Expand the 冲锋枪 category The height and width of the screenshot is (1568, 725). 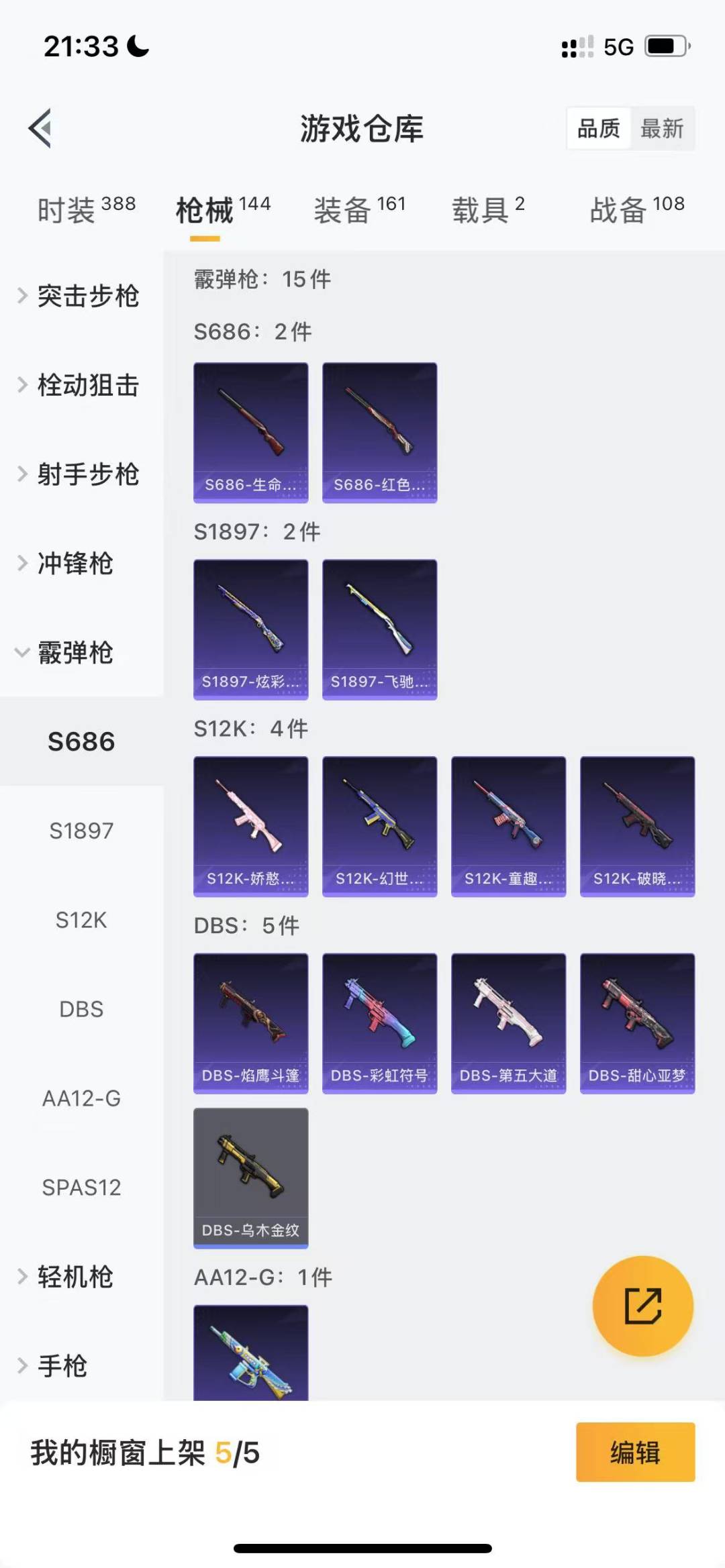click(x=74, y=563)
